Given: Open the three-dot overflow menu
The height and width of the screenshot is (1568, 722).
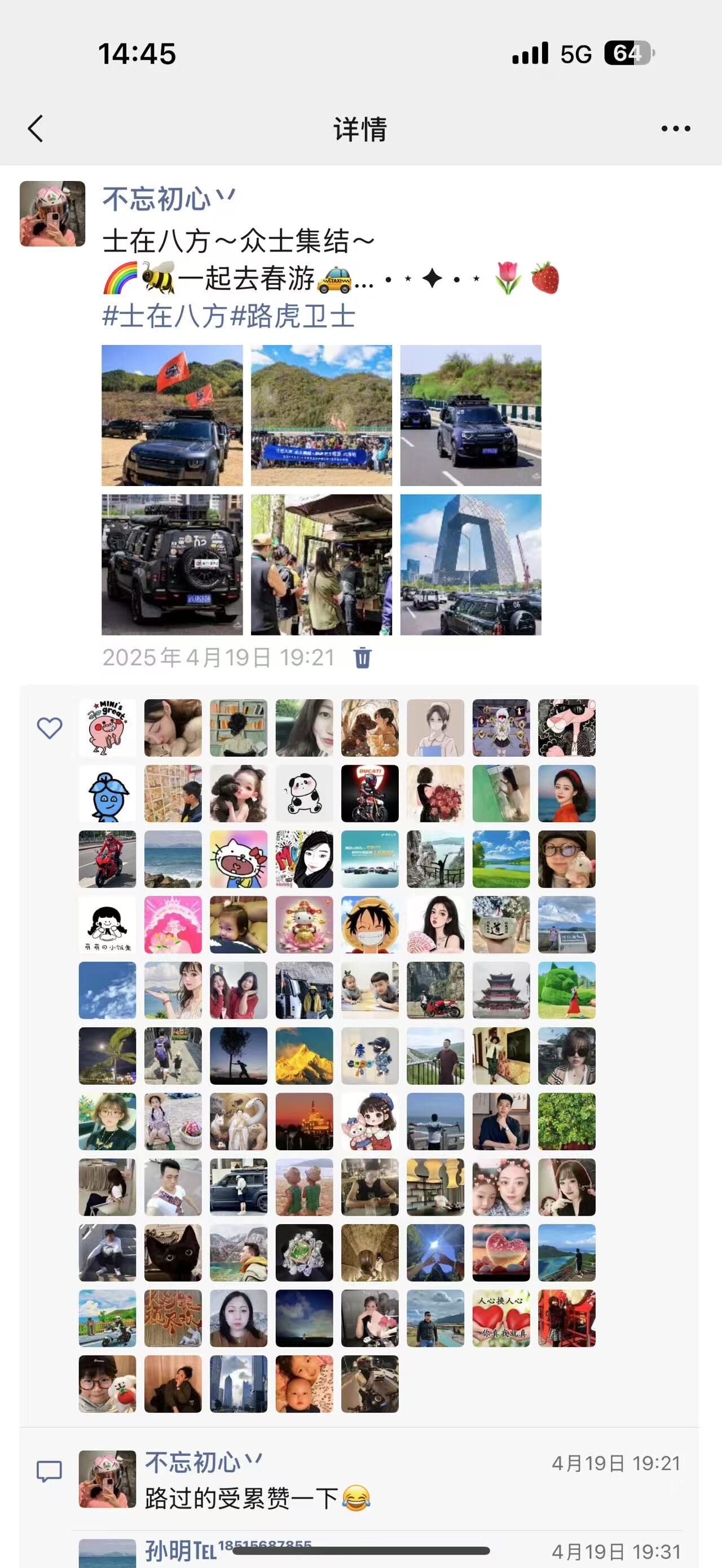Looking at the screenshot, I should click(x=675, y=129).
